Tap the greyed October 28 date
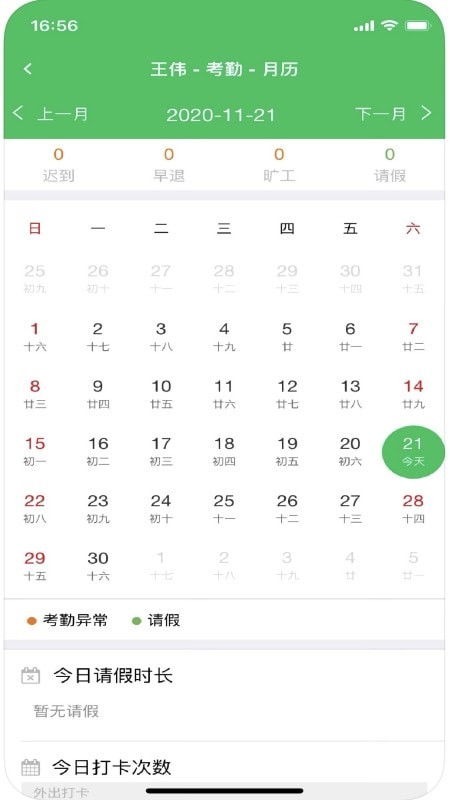 coord(224,279)
